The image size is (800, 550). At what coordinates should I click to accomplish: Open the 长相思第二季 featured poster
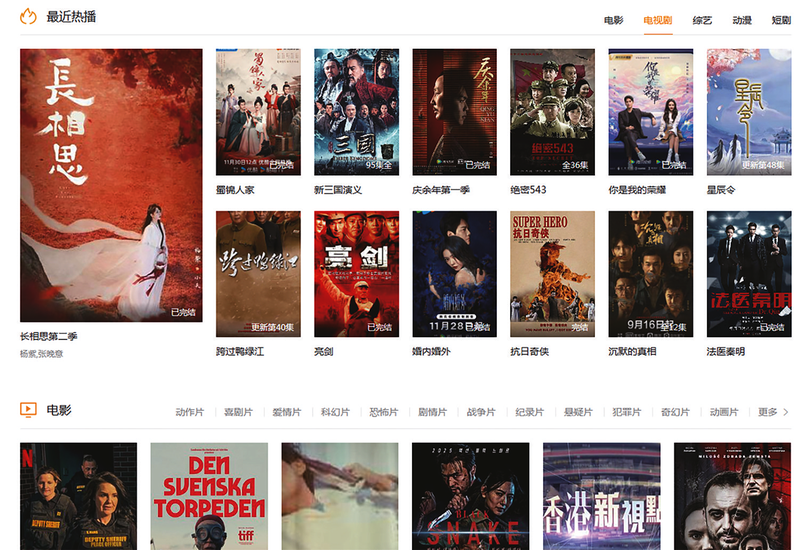pyautogui.click(x=111, y=185)
